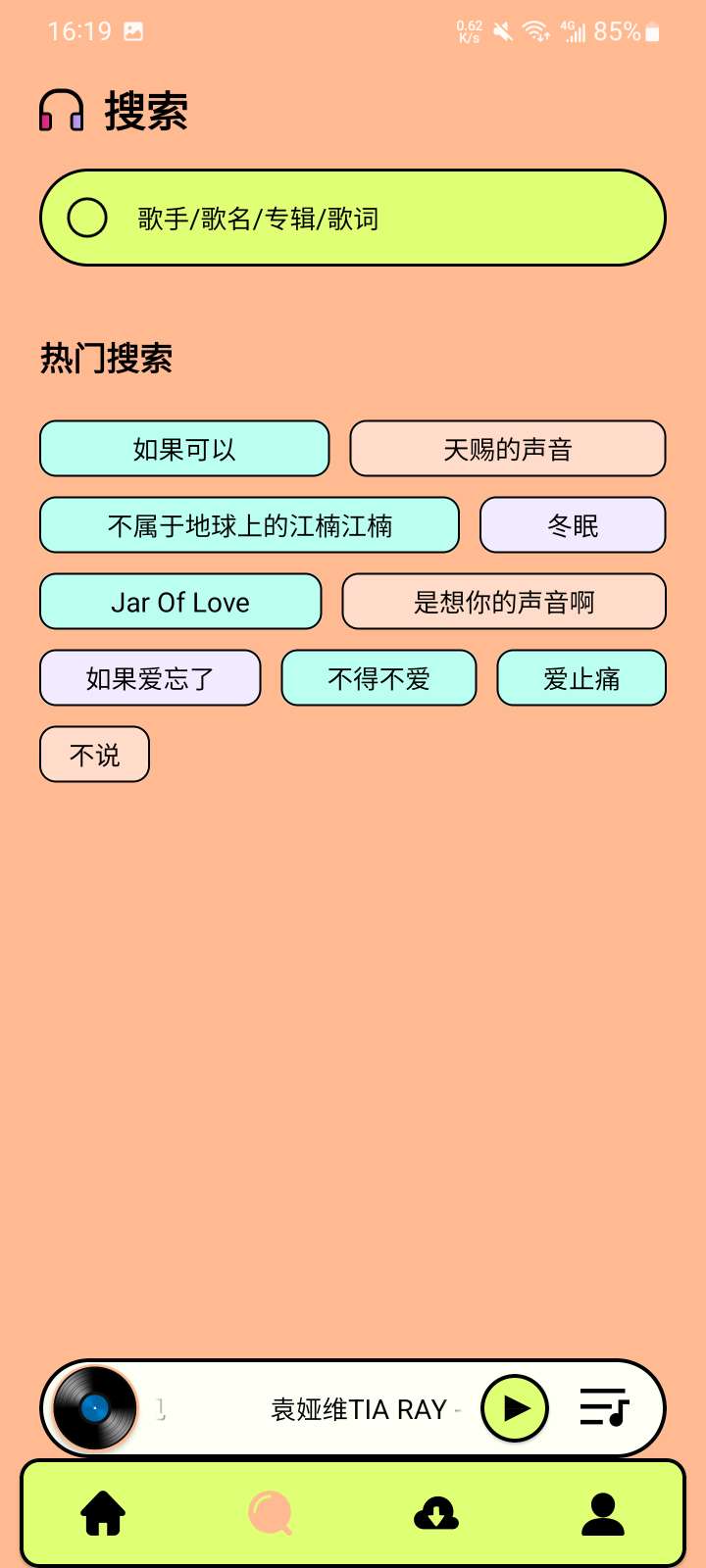Tap the 不说 chip
This screenshot has width=706, height=1568.
pyautogui.click(x=94, y=755)
